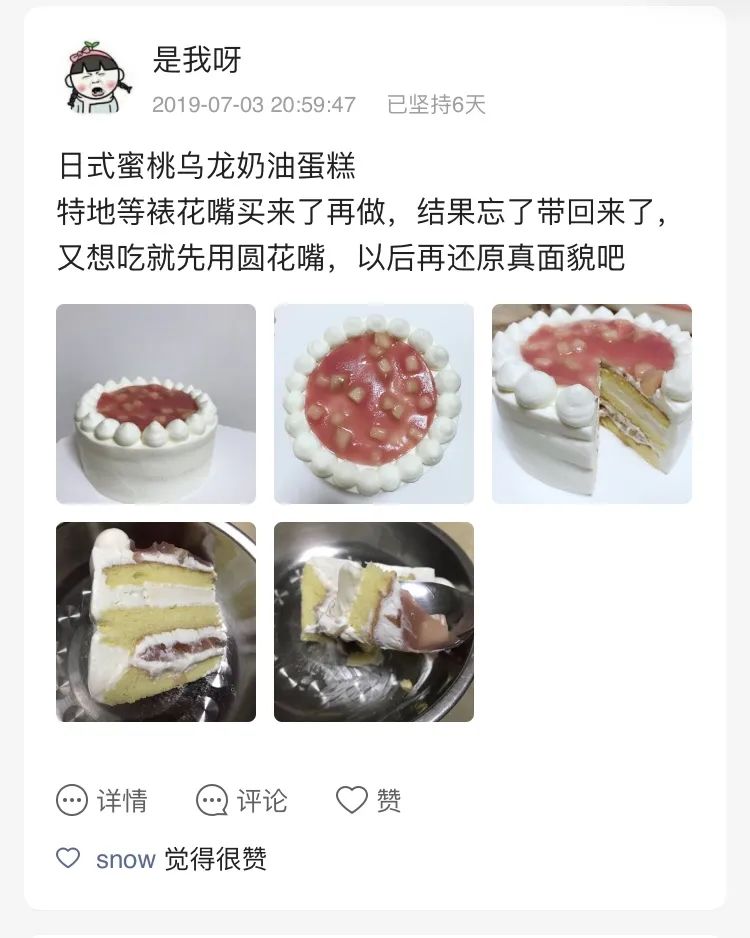Open the photo of the cut cake
Screen dimensions: 750x938
click(x=592, y=404)
